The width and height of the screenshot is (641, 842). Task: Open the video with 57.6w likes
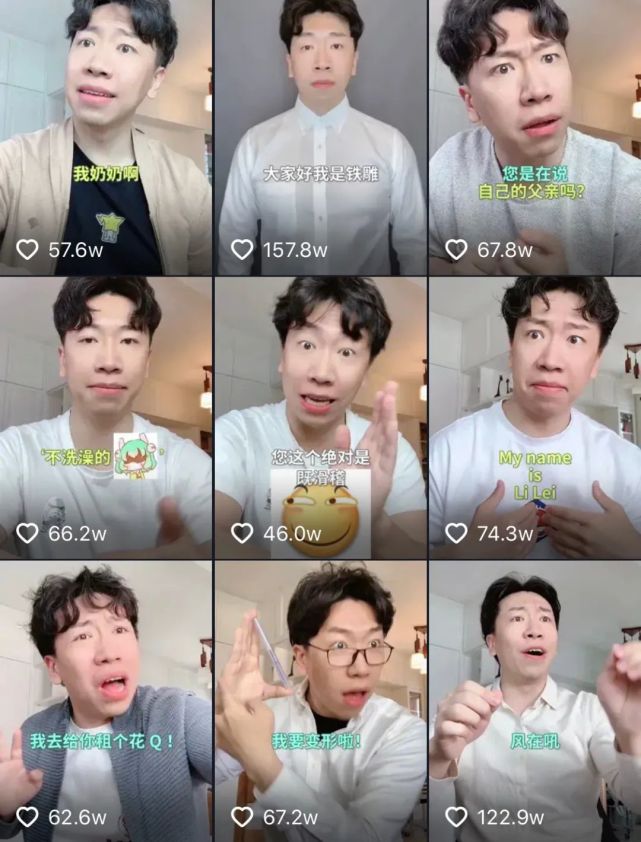pyautogui.click(x=105, y=137)
